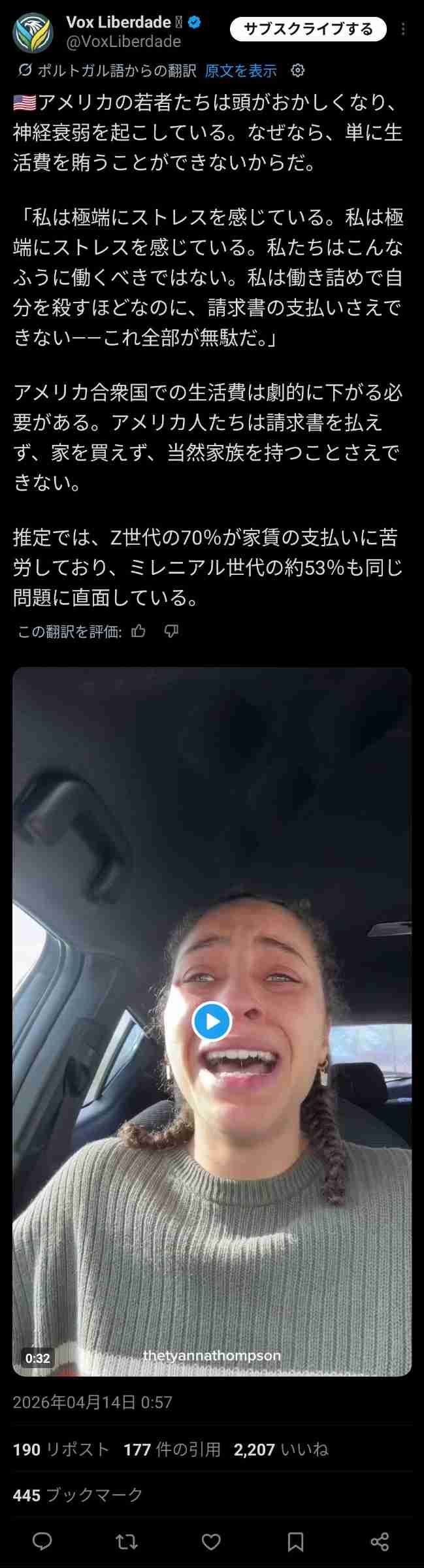View the 2,207 いいね likes list

281,1450
